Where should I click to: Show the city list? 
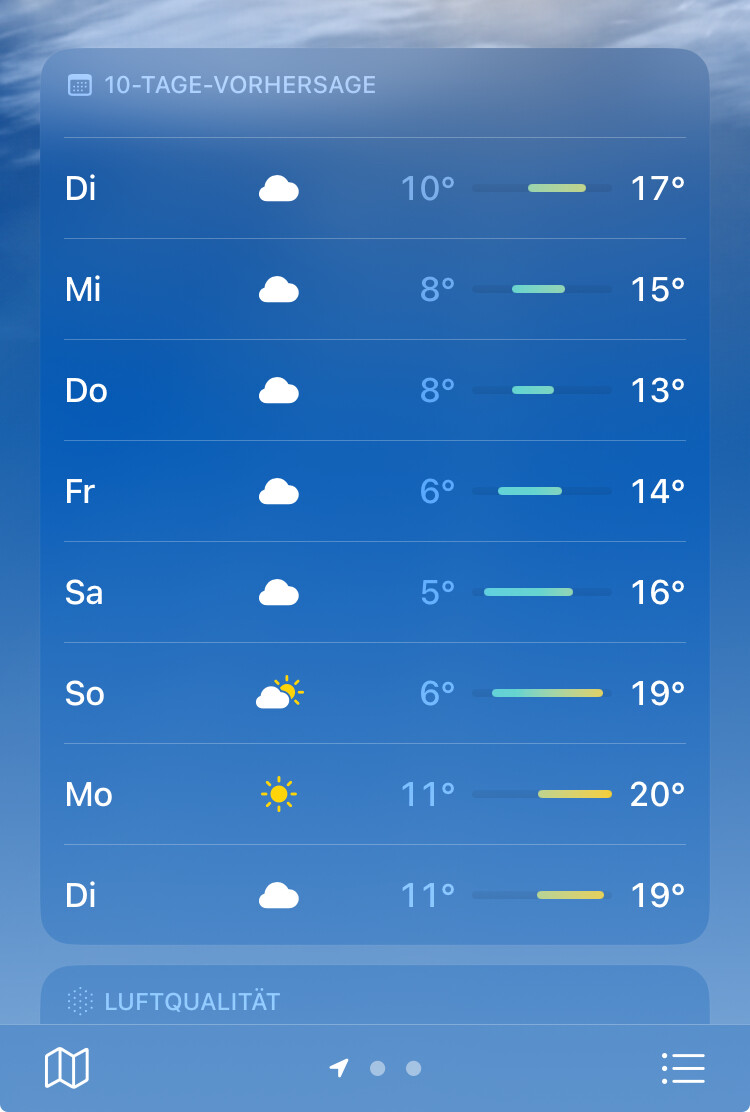point(683,1068)
